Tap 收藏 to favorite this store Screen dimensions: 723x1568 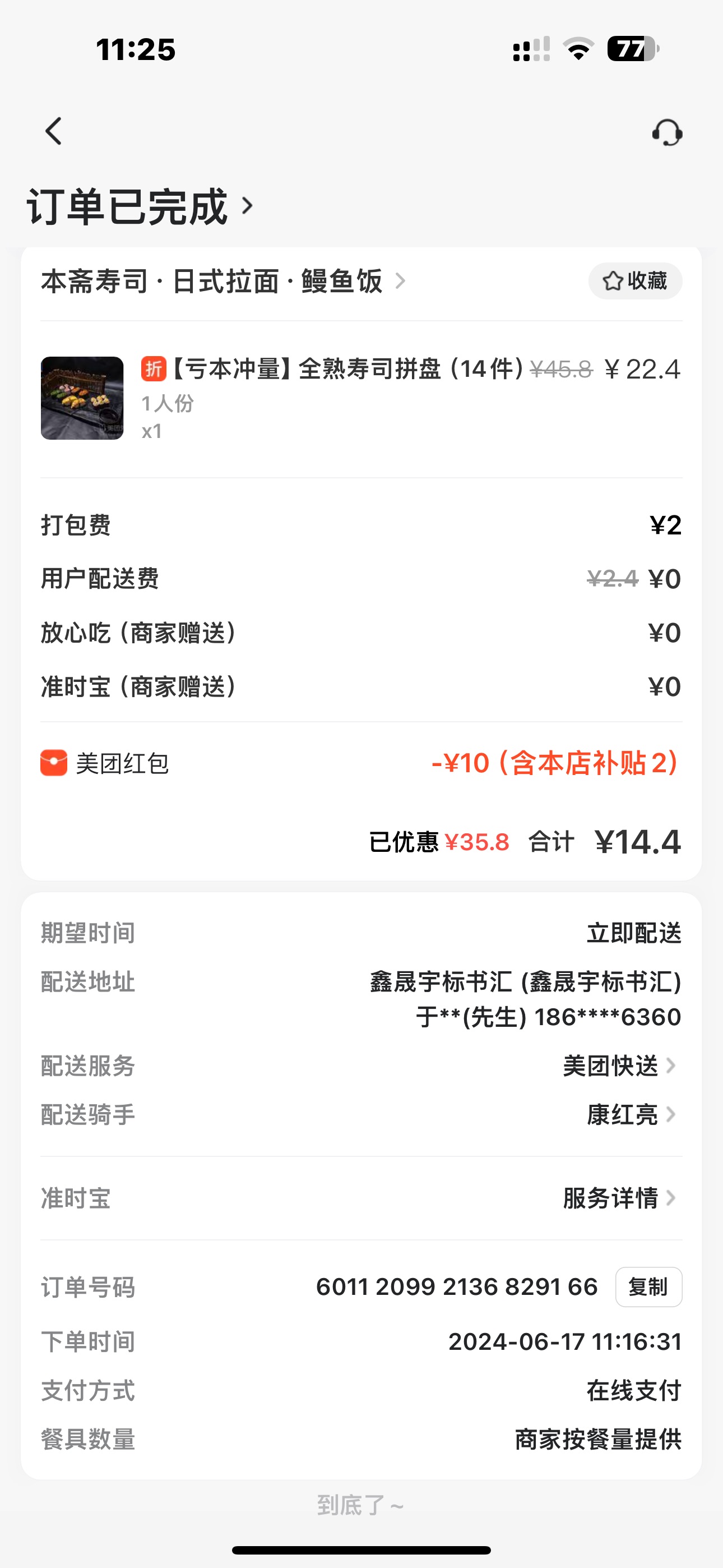(x=635, y=281)
